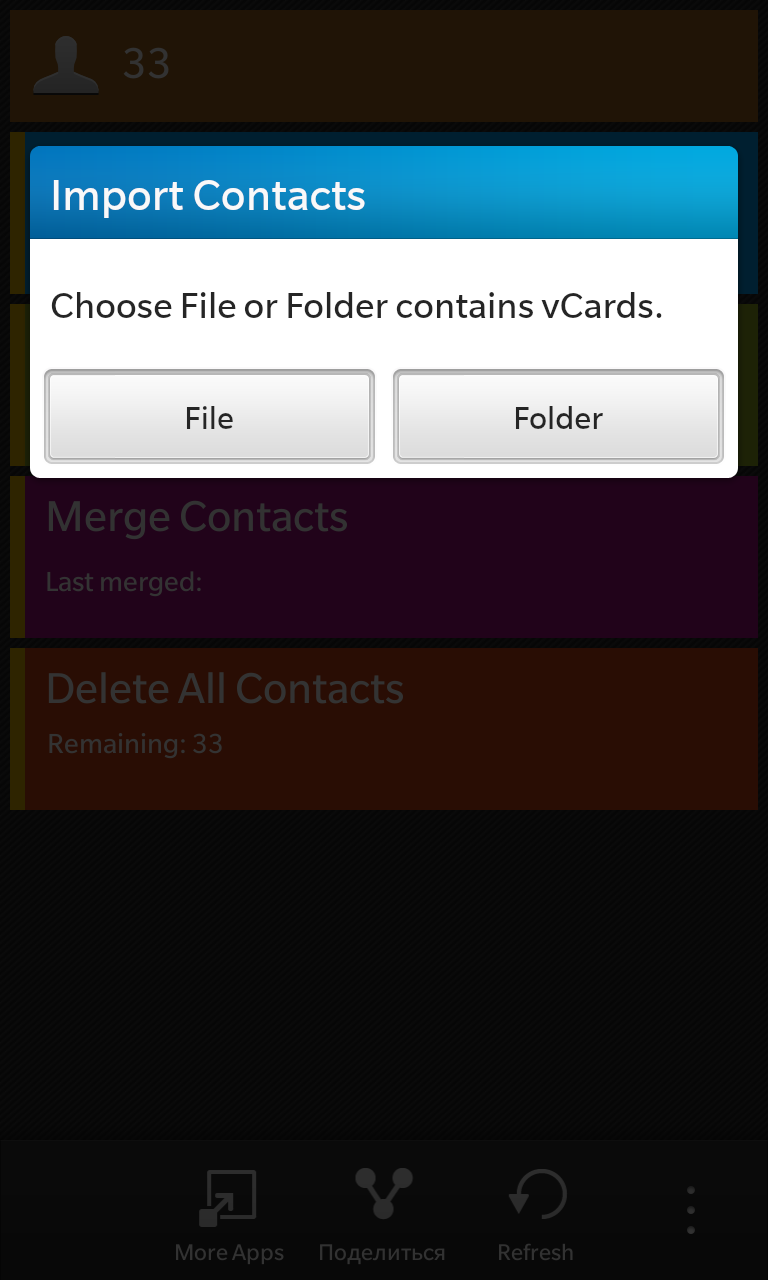Select Folder as the import source

[x=558, y=417]
